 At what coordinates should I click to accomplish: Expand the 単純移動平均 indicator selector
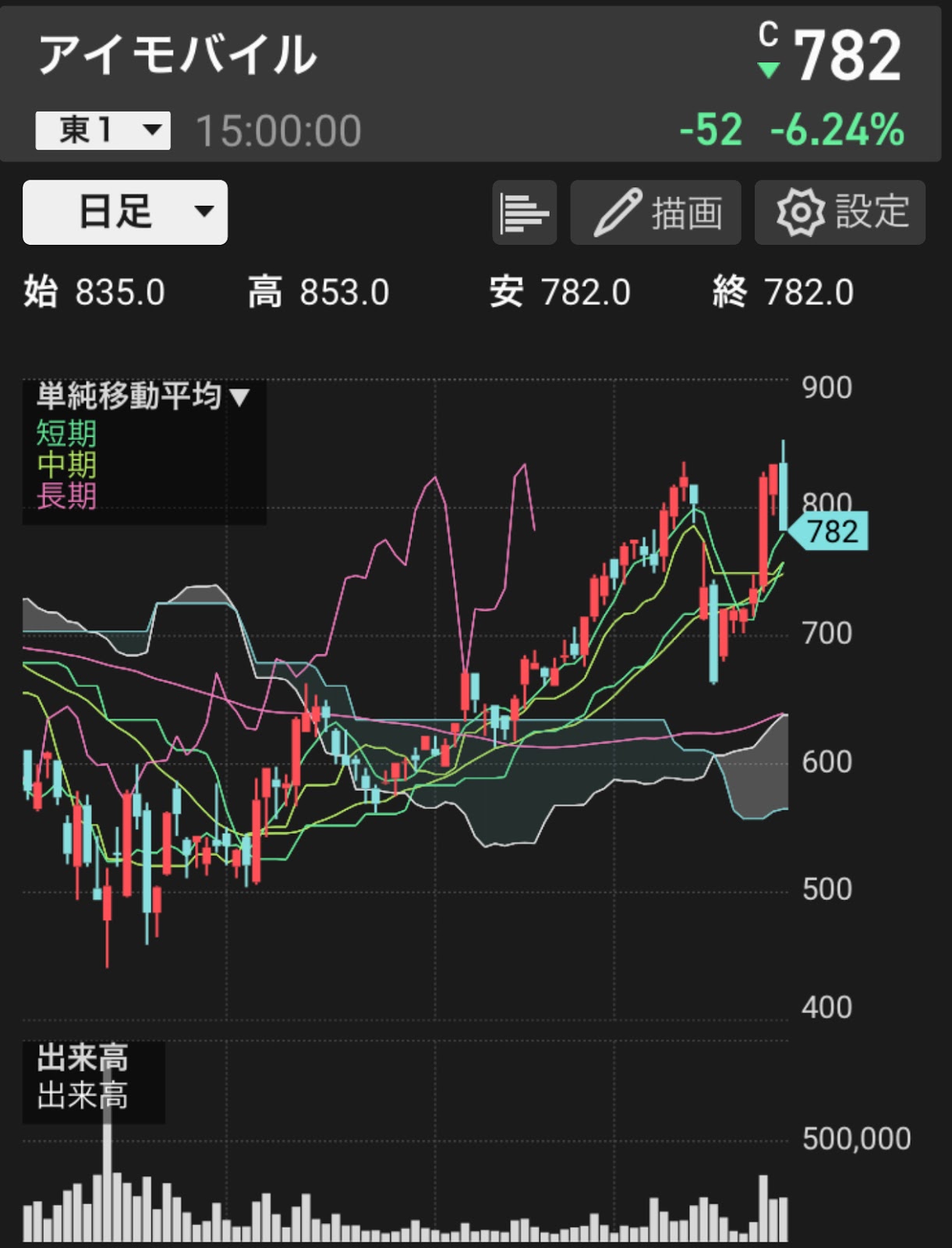click(143, 397)
